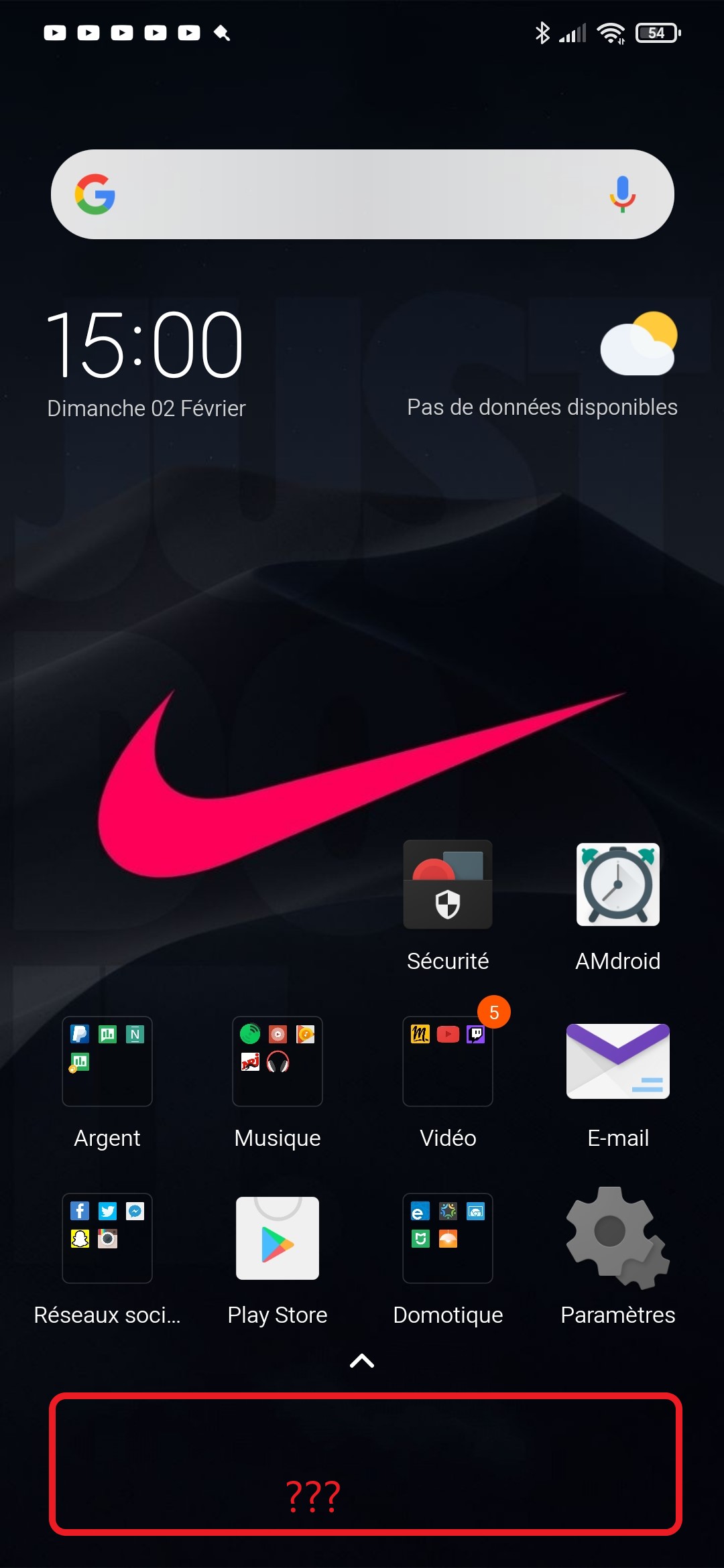Open the Réseaux sociaux folder
Image resolution: width=724 pixels, height=1568 pixels.
pyautogui.click(x=107, y=1238)
